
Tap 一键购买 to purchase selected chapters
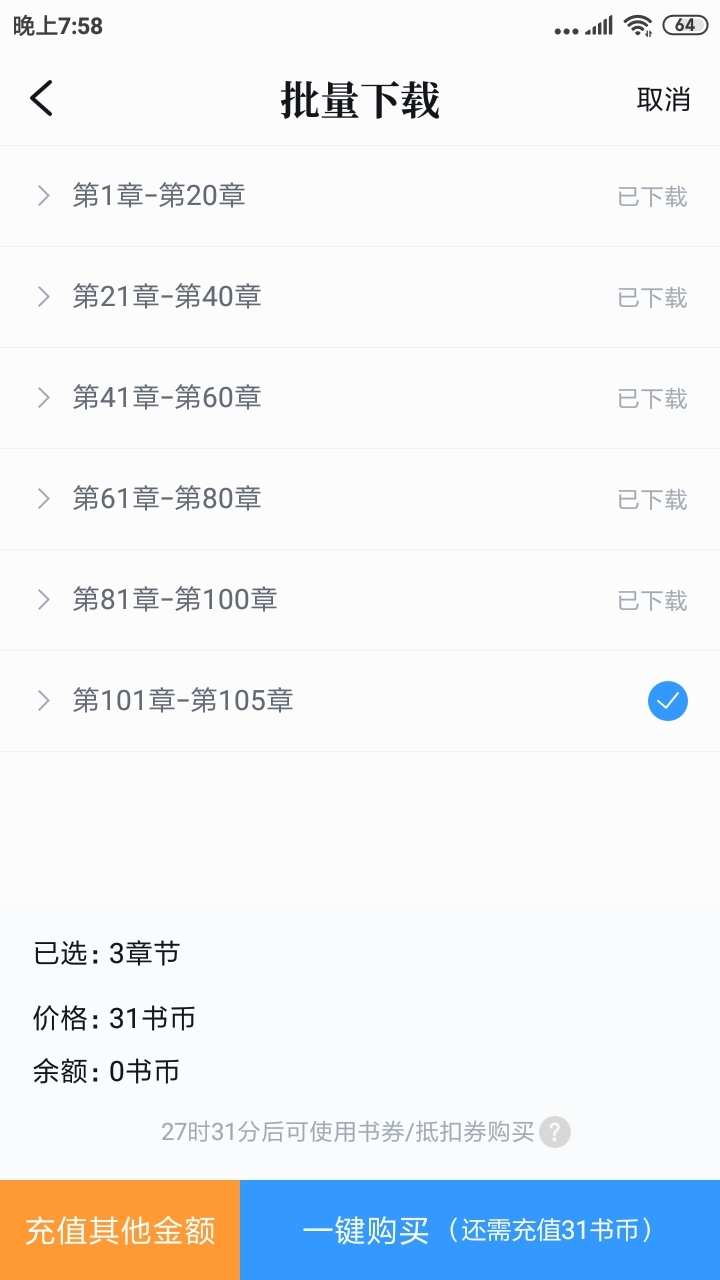click(480, 1230)
